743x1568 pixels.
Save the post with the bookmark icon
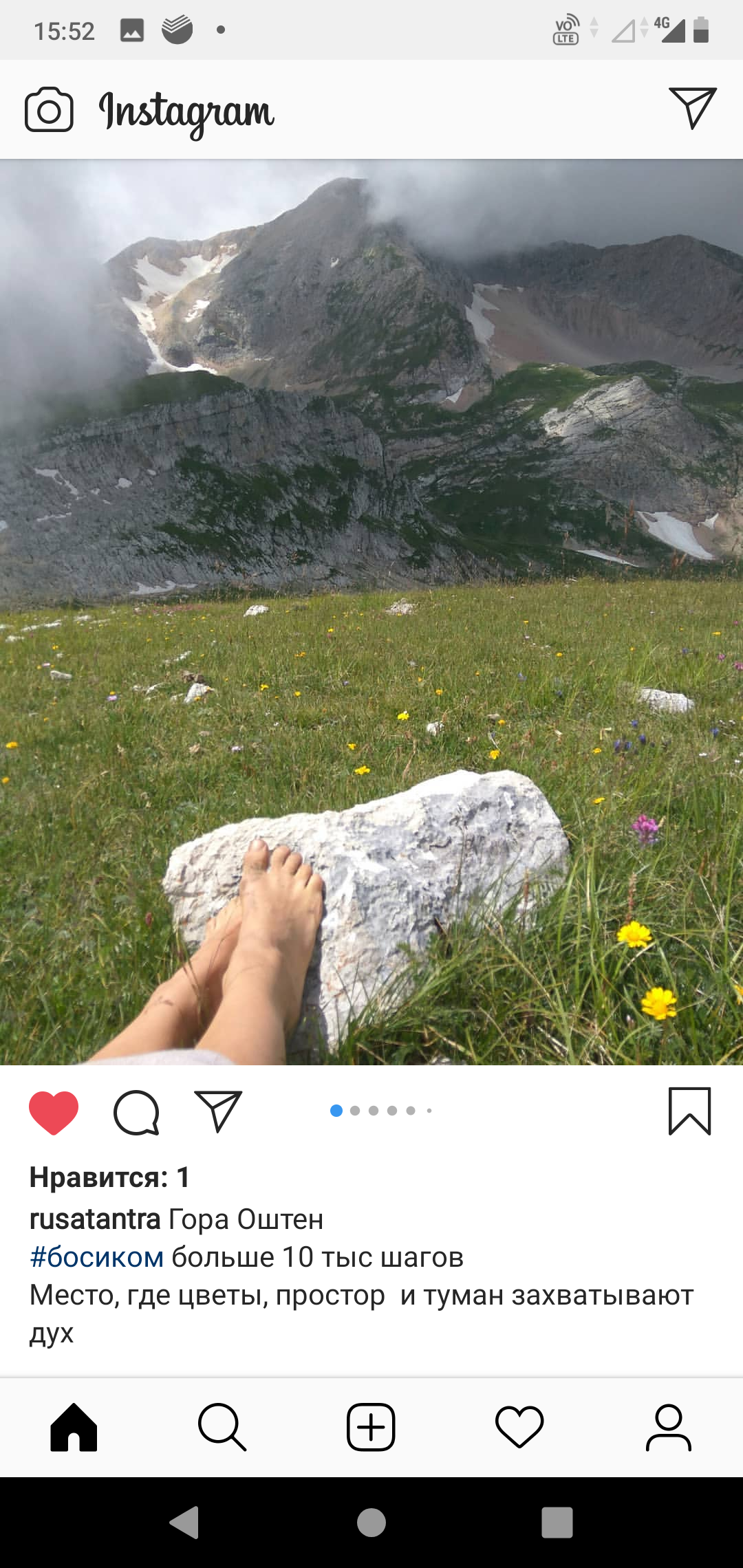pos(689,1111)
